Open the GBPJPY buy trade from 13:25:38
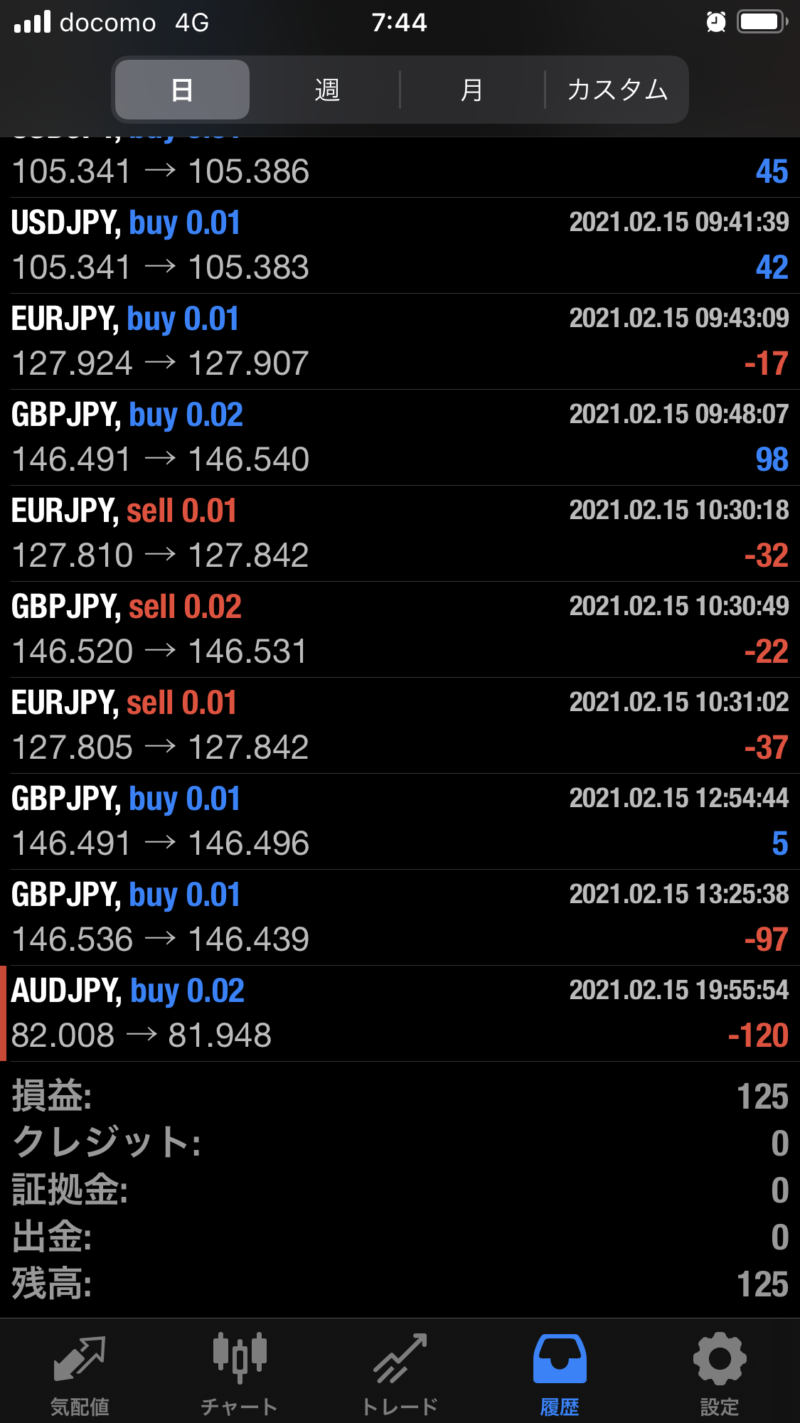The image size is (800, 1423). pyautogui.click(x=400, y=918)
